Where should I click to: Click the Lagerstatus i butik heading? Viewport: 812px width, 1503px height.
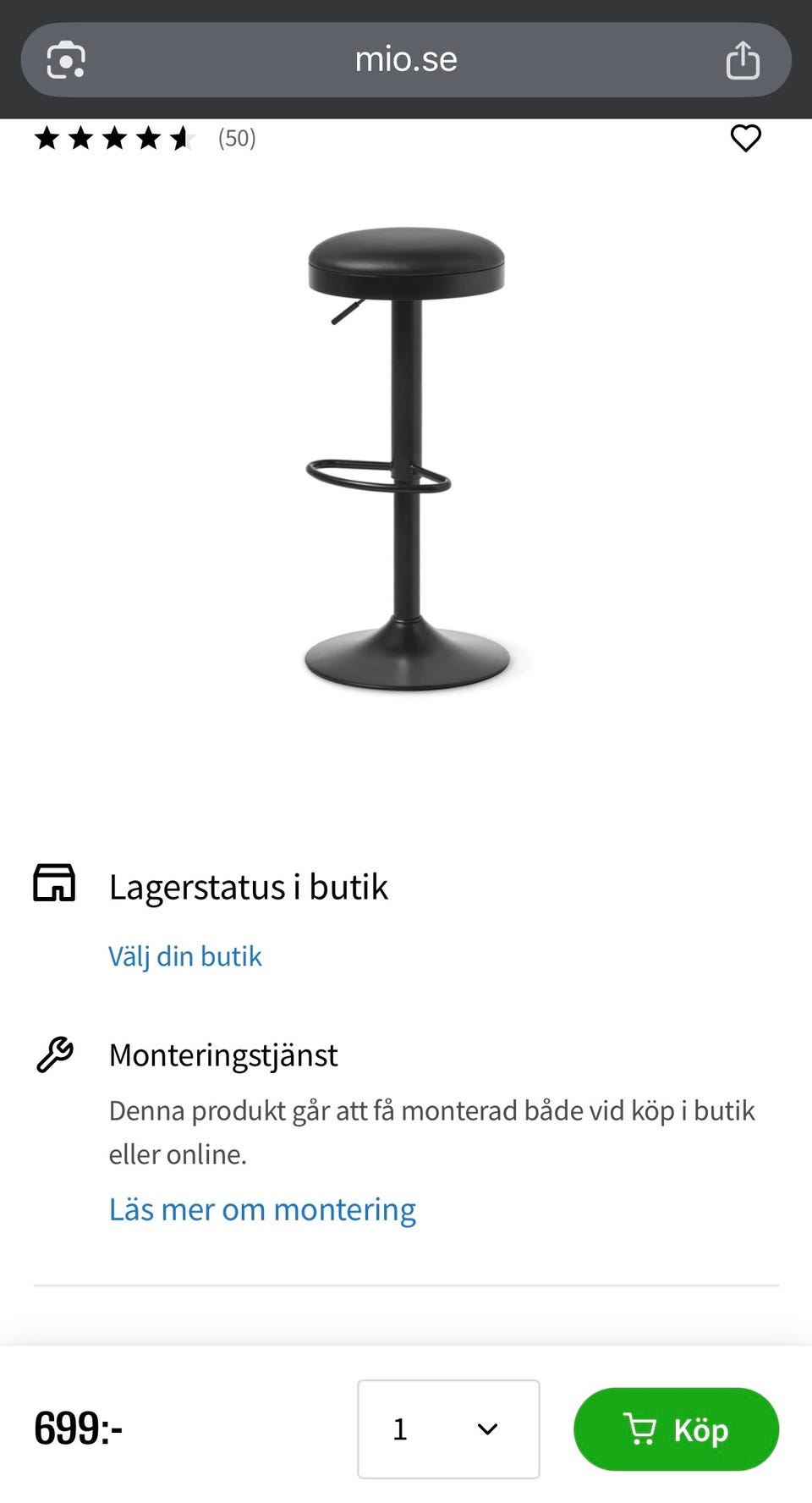point(249,886)
